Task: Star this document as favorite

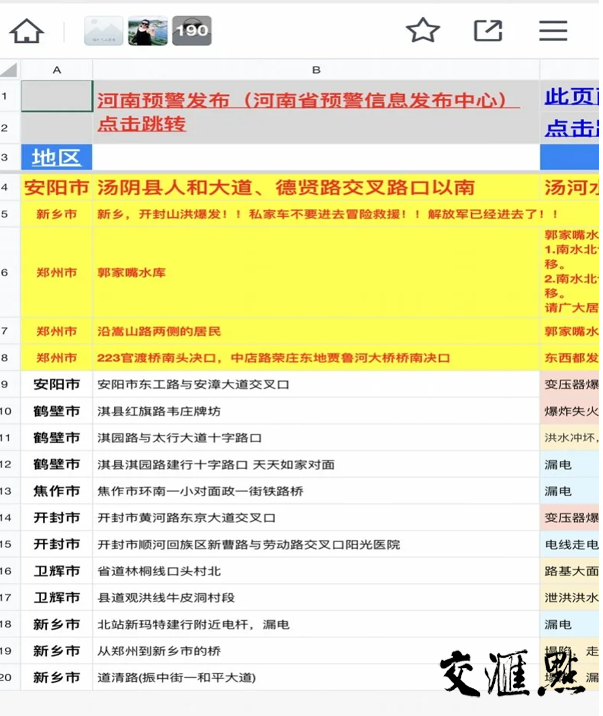Action: [x=423, y=31]
